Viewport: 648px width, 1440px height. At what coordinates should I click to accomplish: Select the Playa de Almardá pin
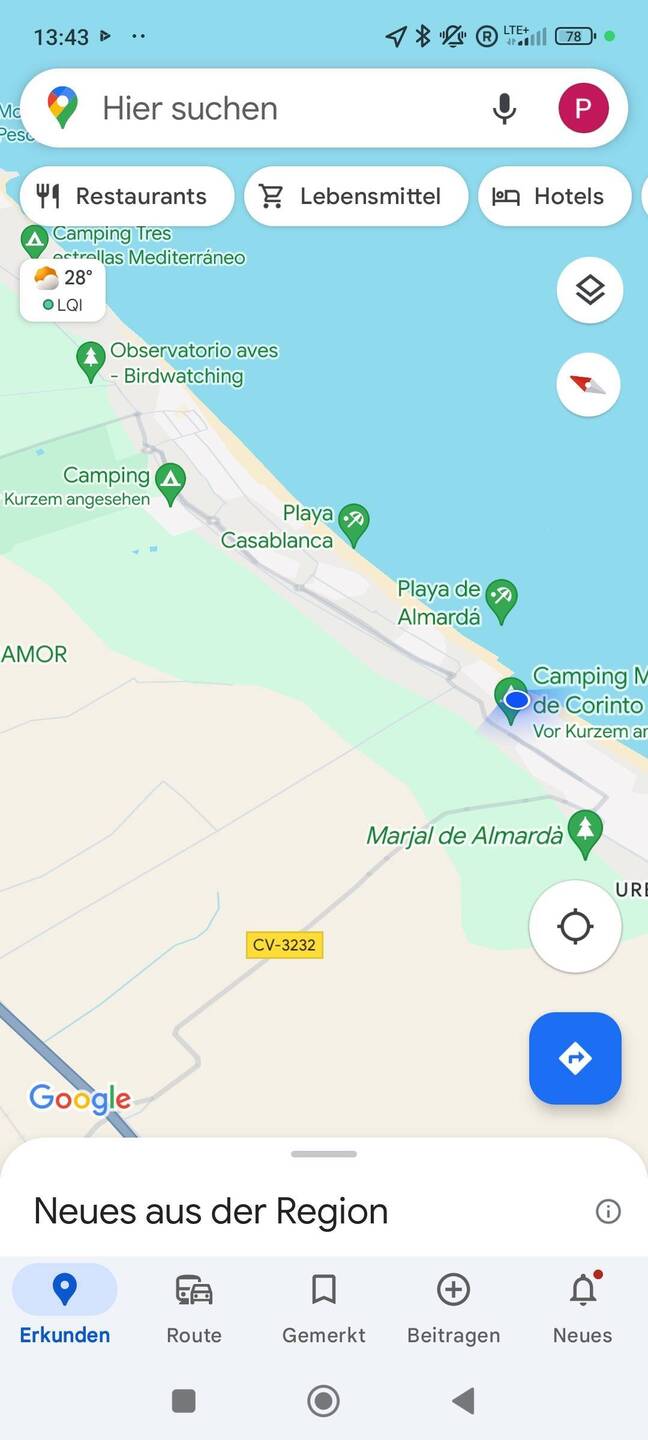[501, 598]
